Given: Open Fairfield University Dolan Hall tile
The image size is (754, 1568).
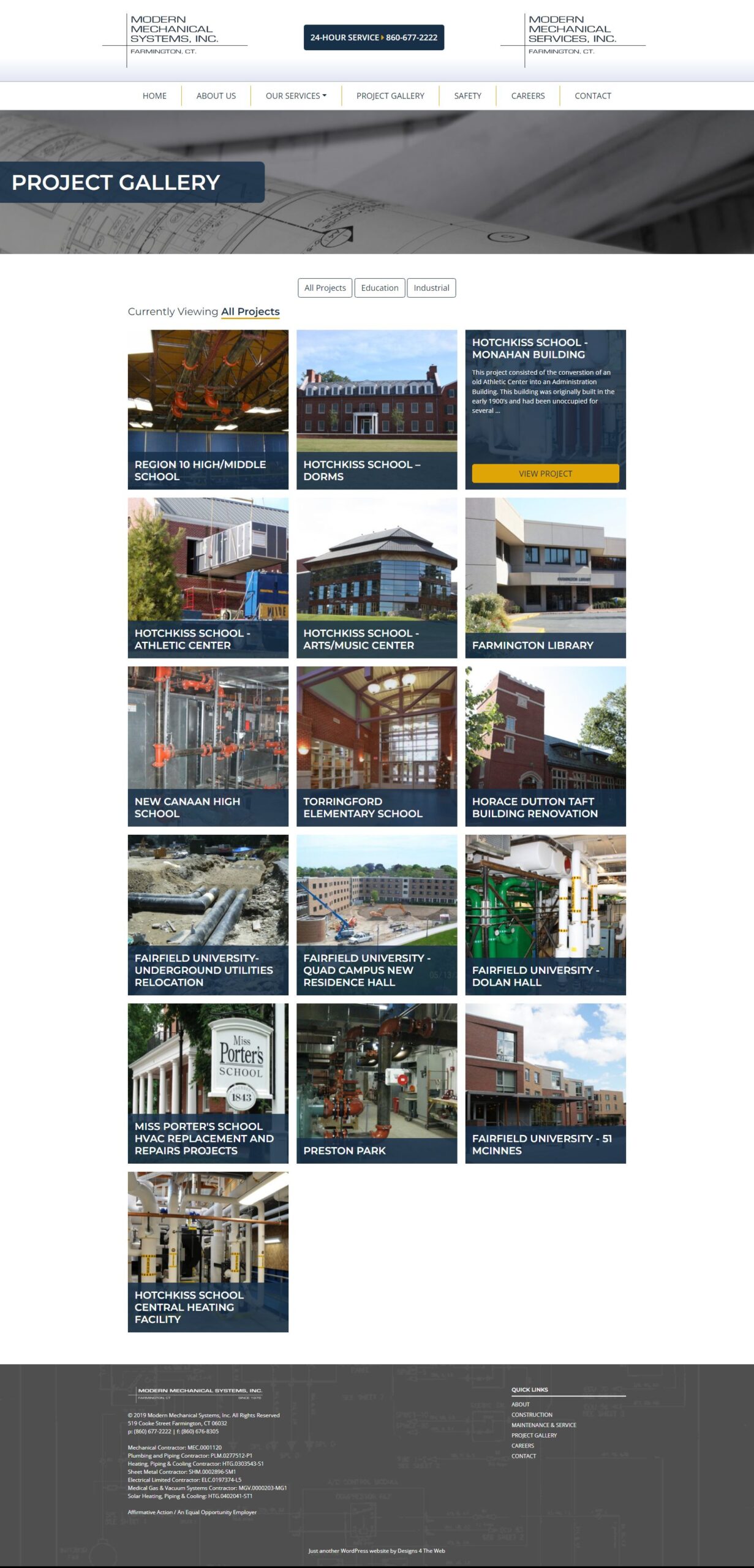Looking at the screenshot, I should coord(545,914).
